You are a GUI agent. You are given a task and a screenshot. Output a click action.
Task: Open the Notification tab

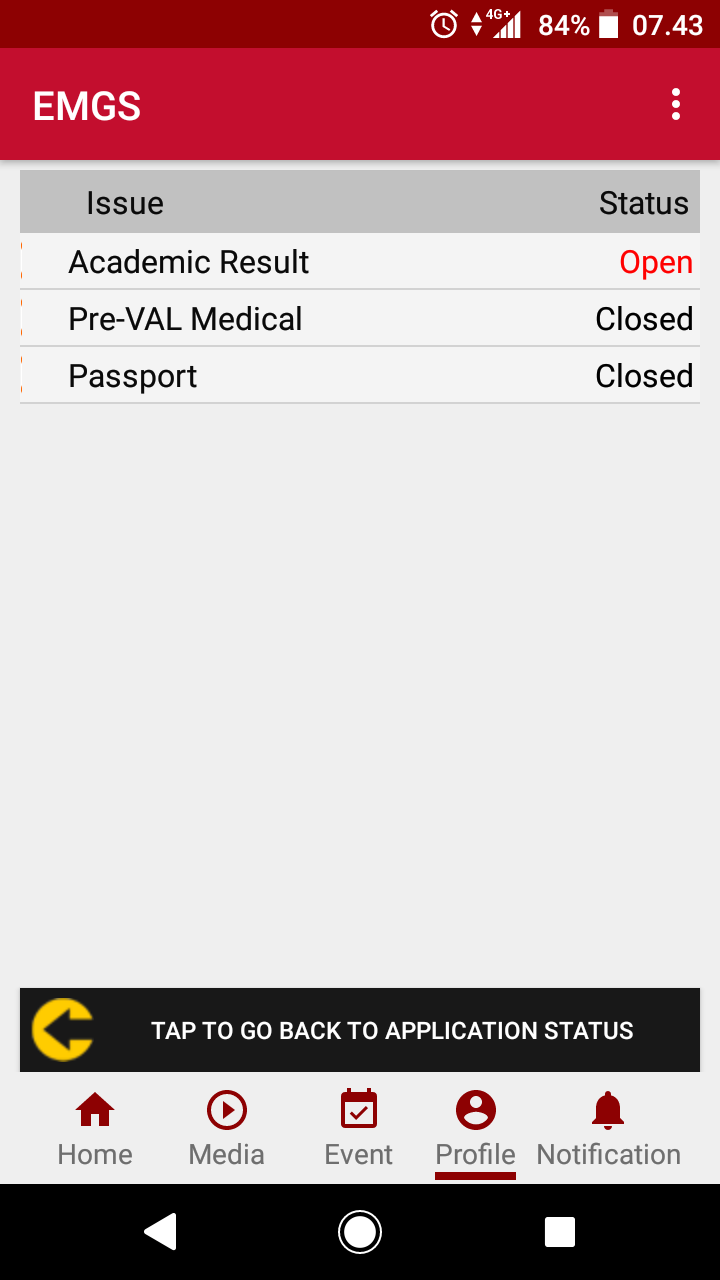coord(608,1130)
